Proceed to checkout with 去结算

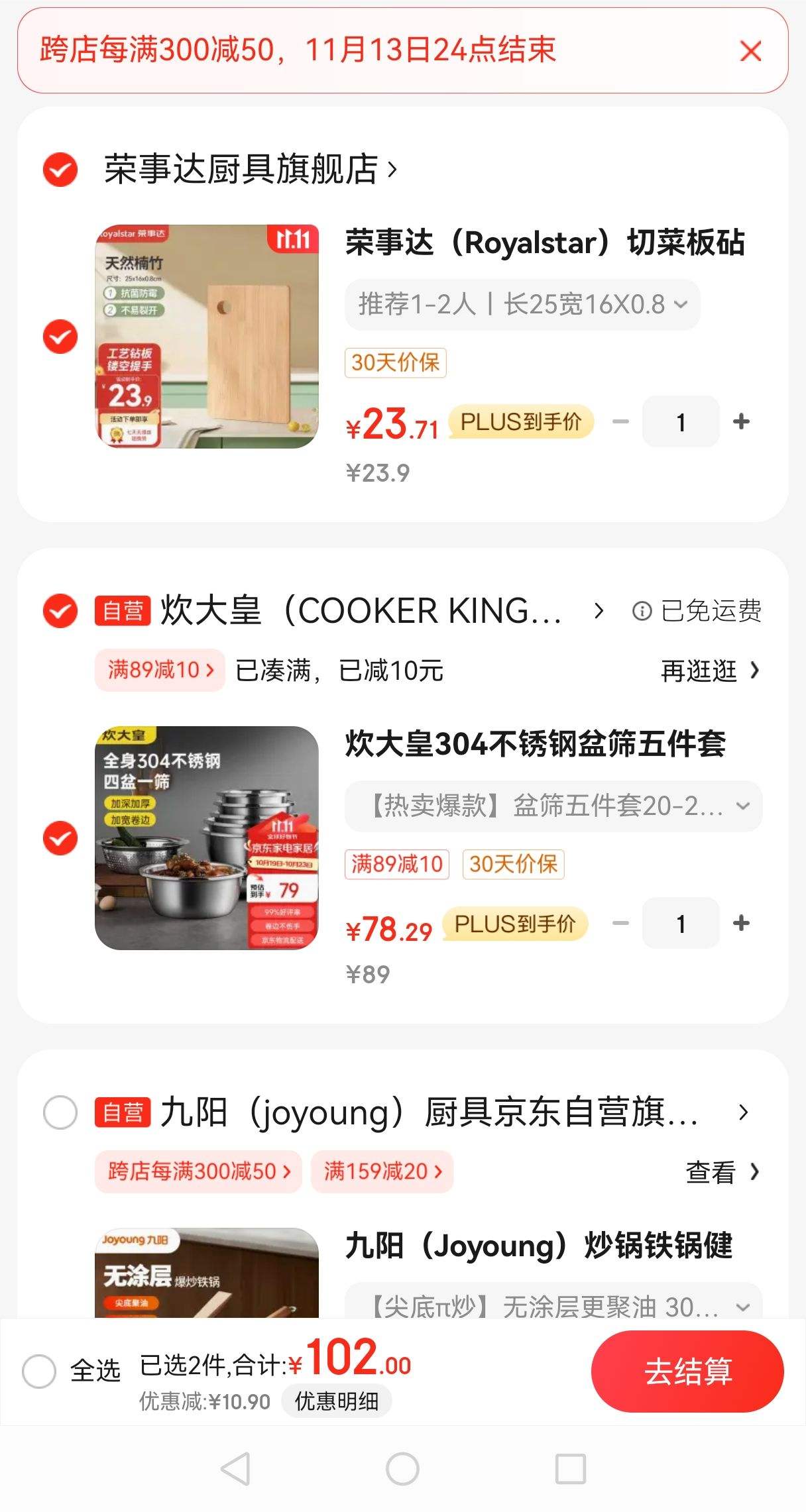coord(687,1371)
